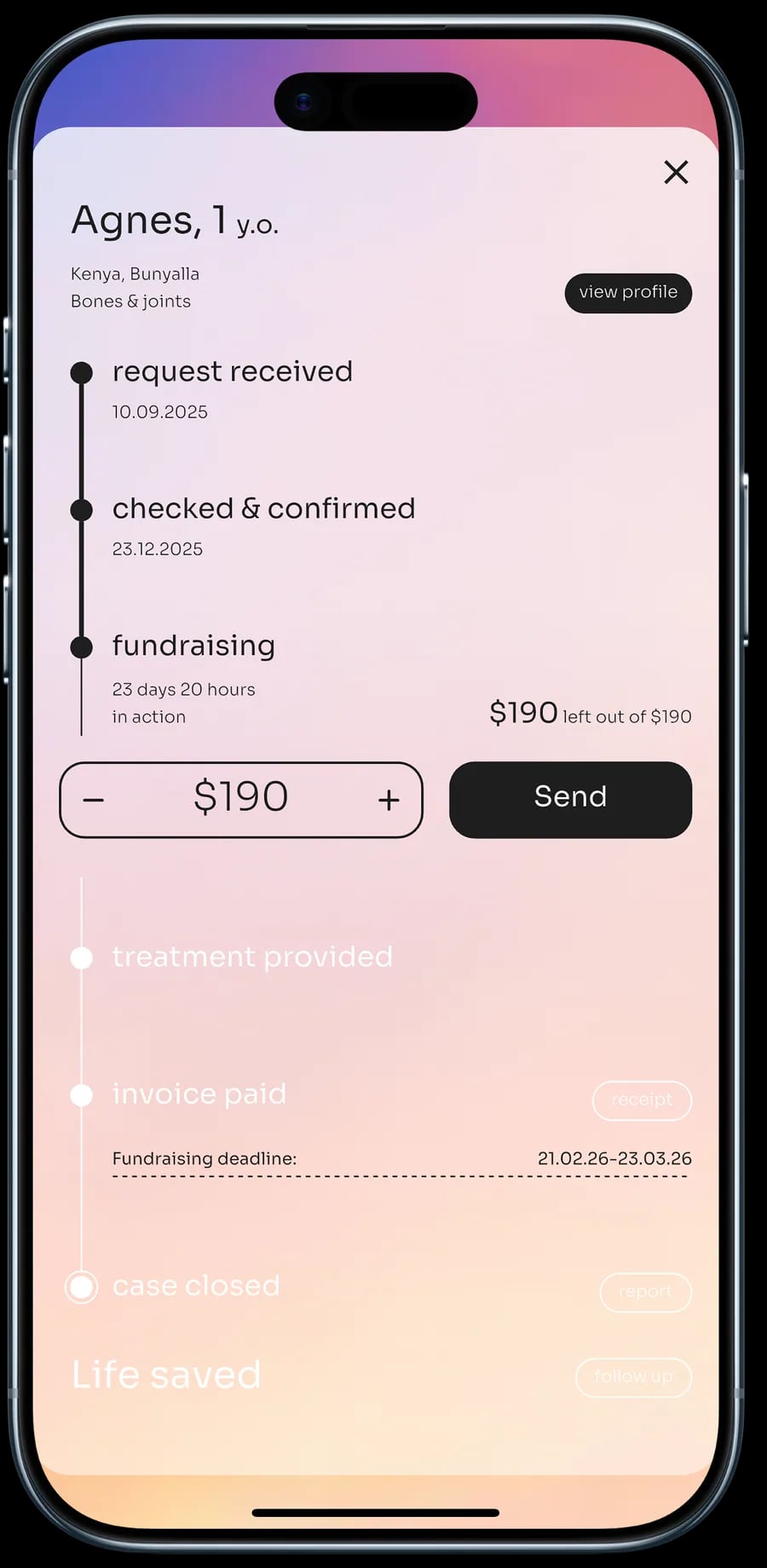Open the report for case closed
Viewport: 767px width, 1568px height.
tap(645, 1292)
